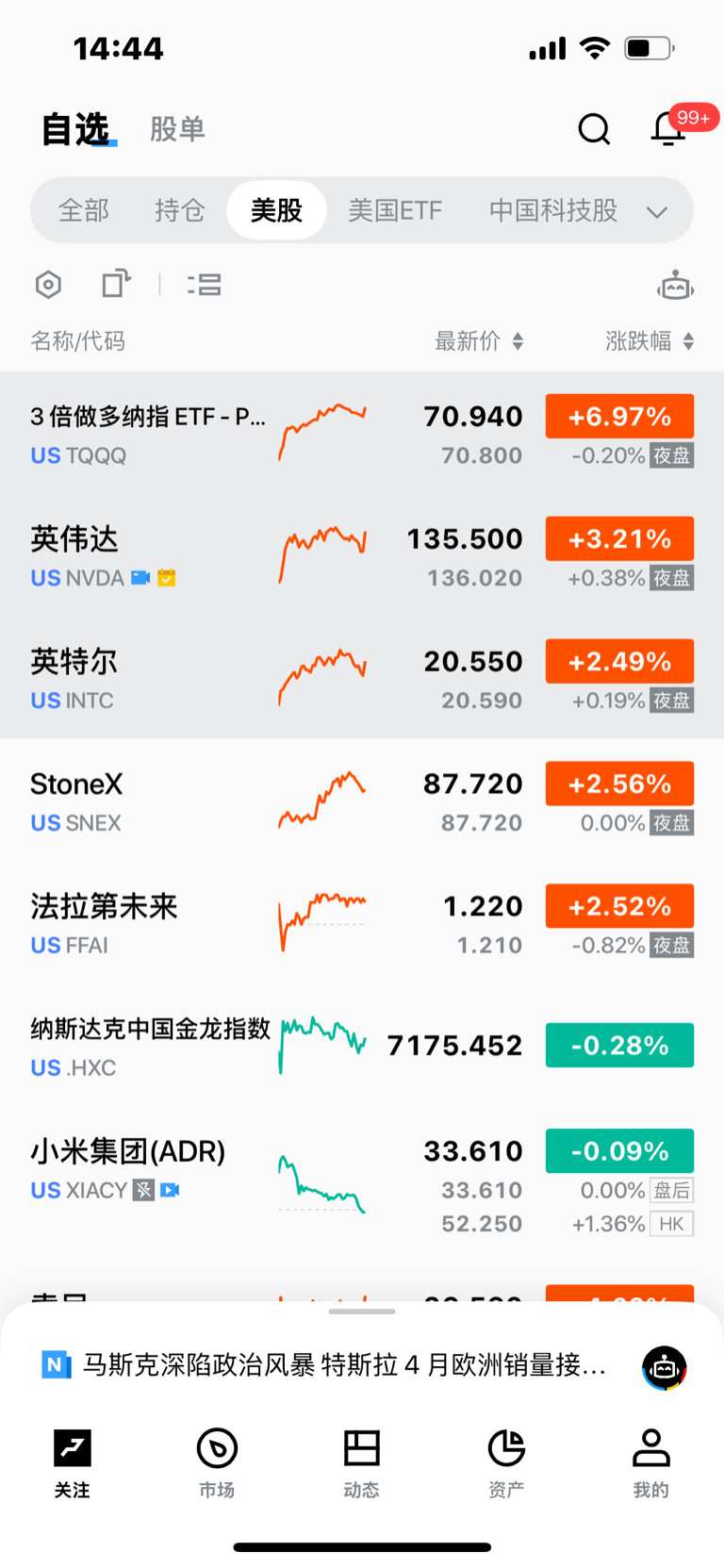
Task: Switch to 美国ETF filter tab
Action: coord(395,209)
